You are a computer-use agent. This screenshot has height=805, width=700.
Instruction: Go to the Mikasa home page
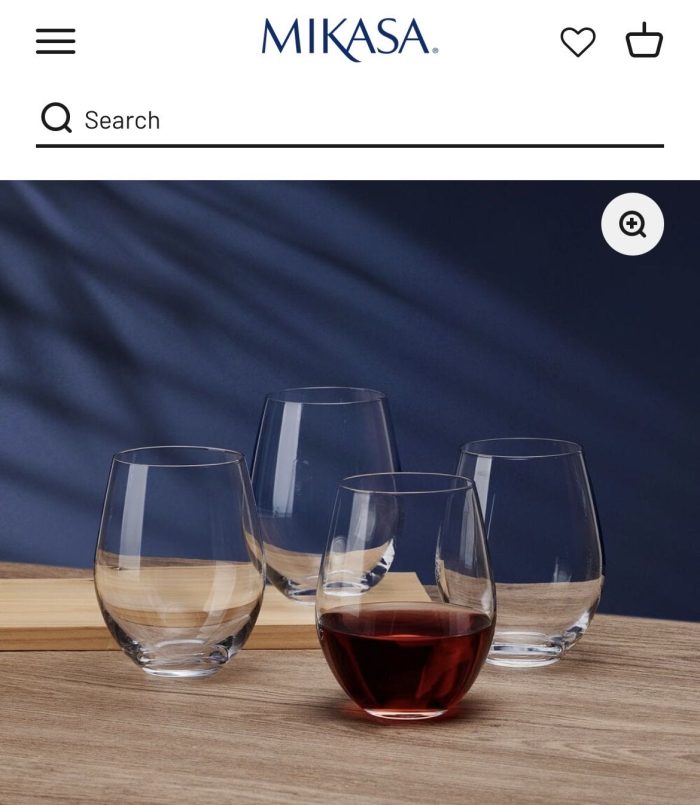[349, 40]
